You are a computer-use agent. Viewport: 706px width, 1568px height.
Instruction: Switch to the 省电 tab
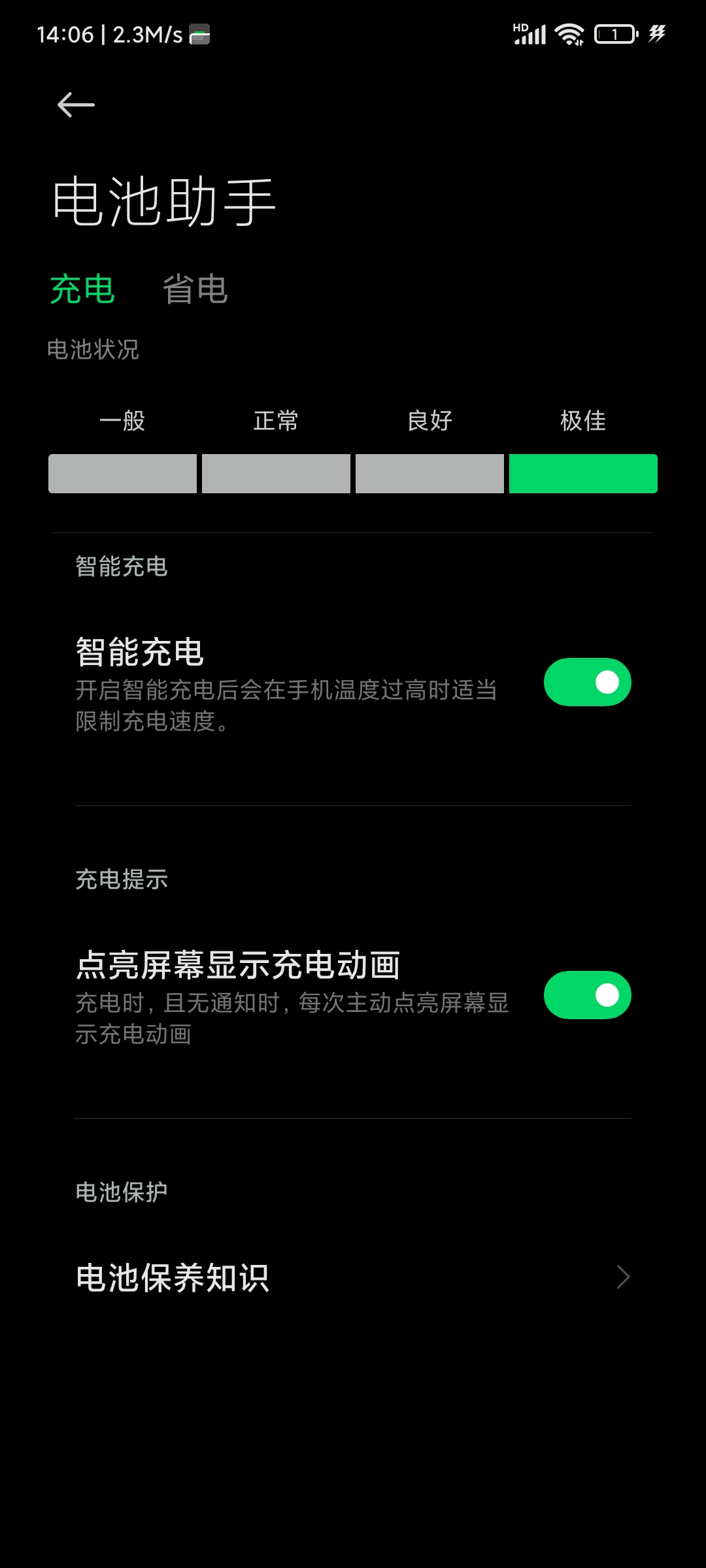195,289
